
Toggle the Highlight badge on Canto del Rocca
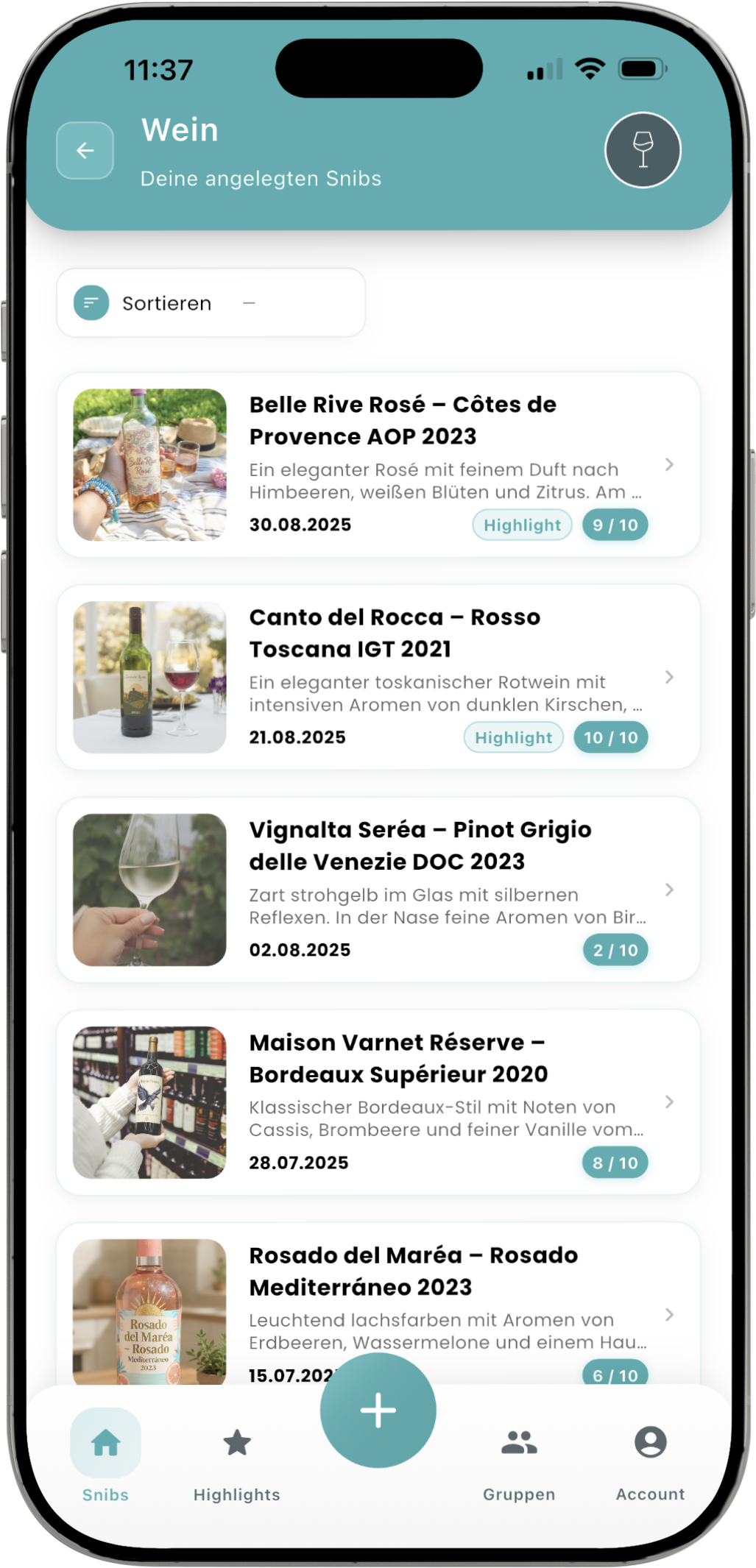point(513,737)
